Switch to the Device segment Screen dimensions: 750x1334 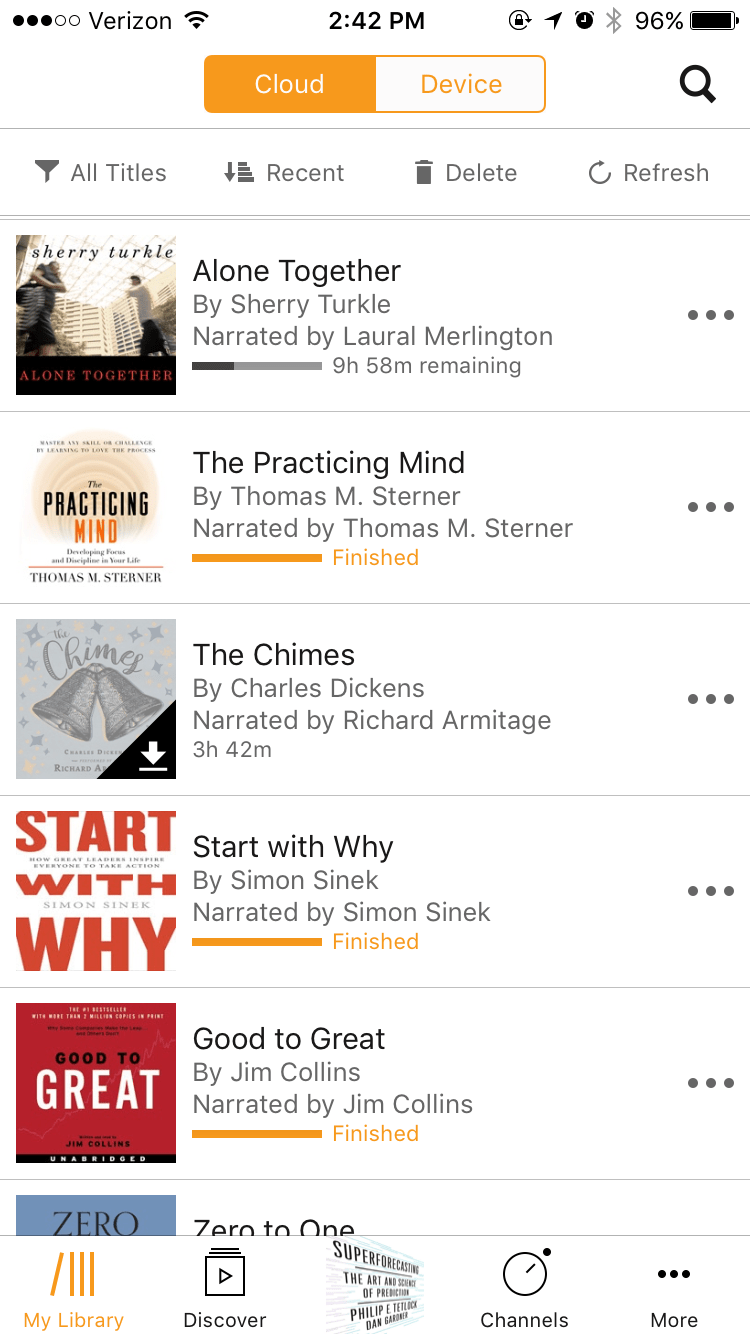460,84
